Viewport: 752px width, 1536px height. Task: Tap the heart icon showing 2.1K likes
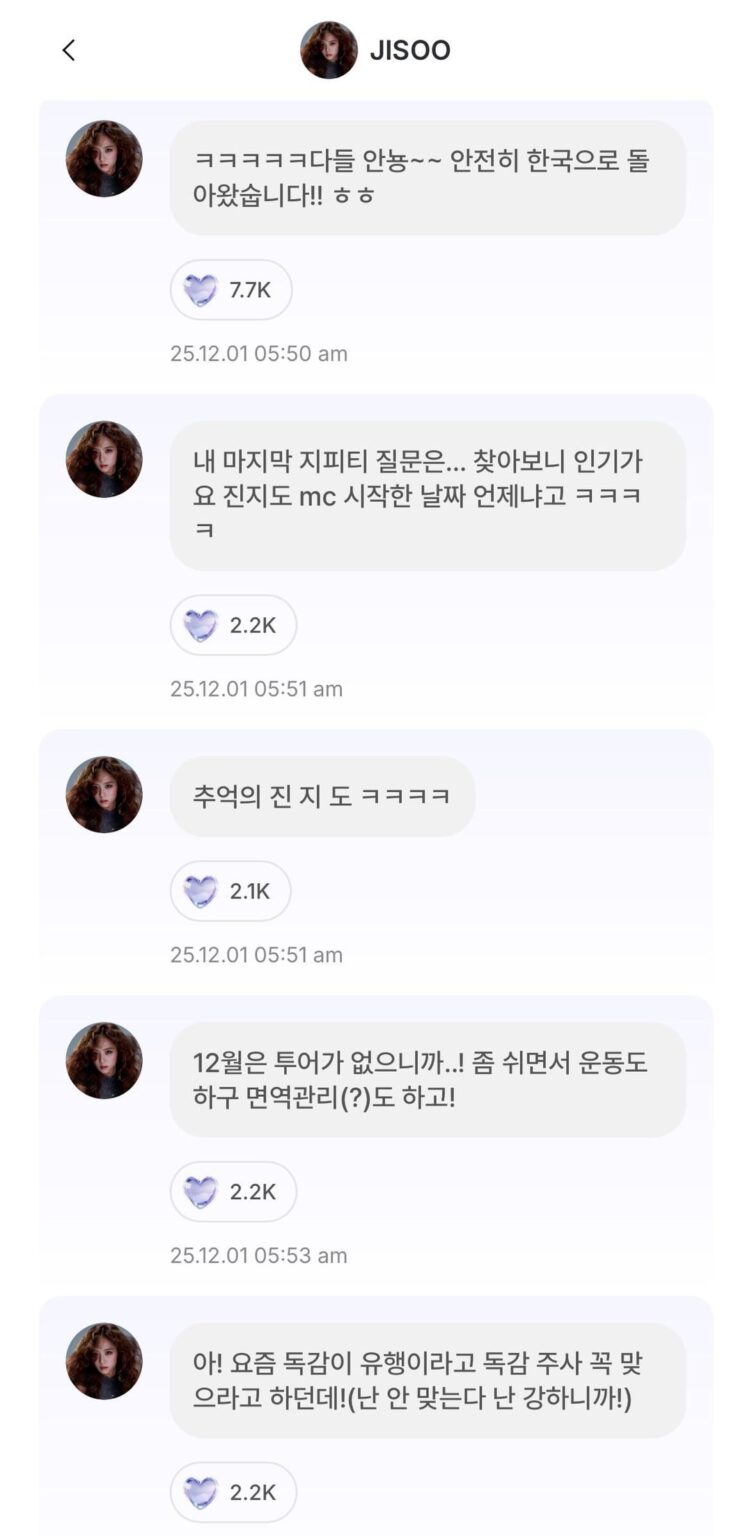pyautogui.click(x=233, y=890)
